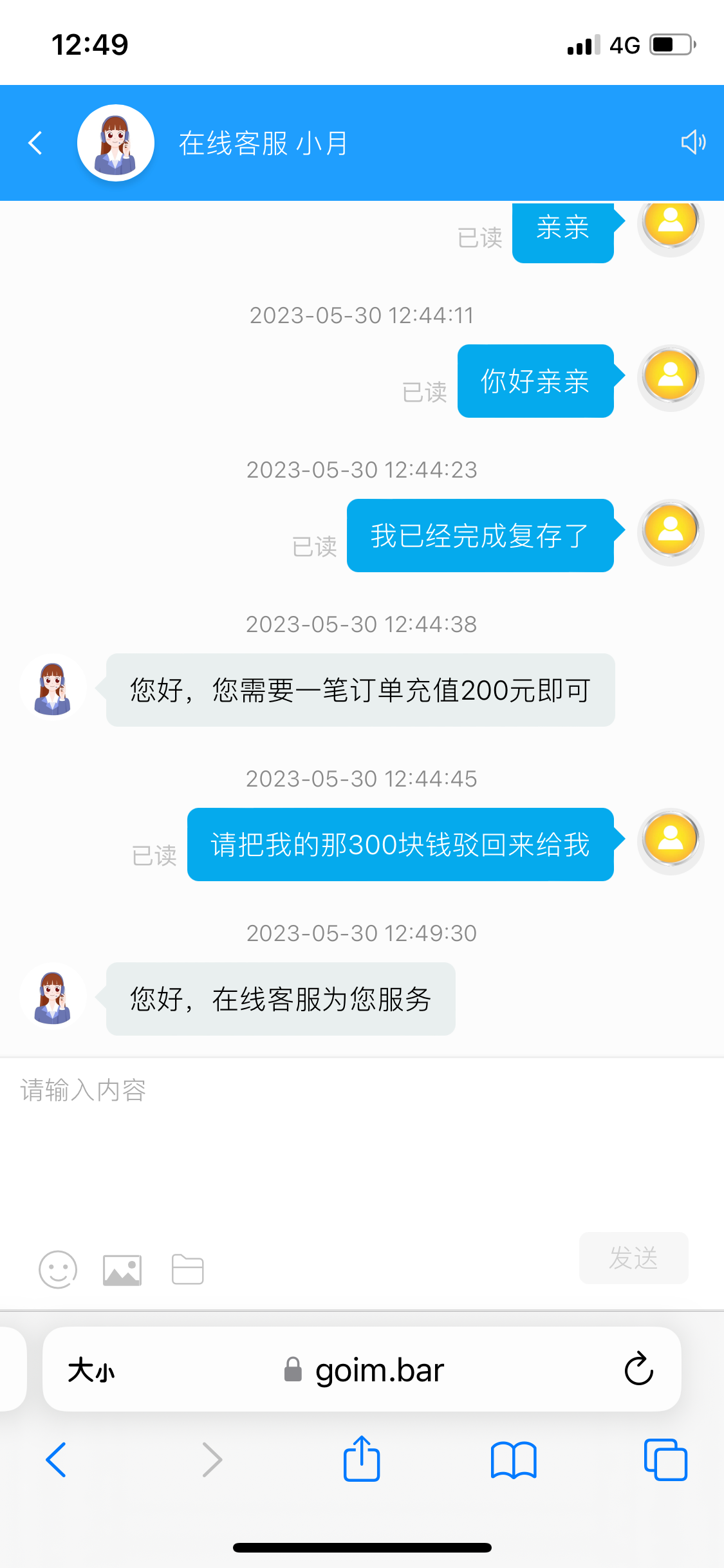This screenshot has height=1568, width=724.
Task: Share this page from the browser
Action: [x=362, y=1459]
